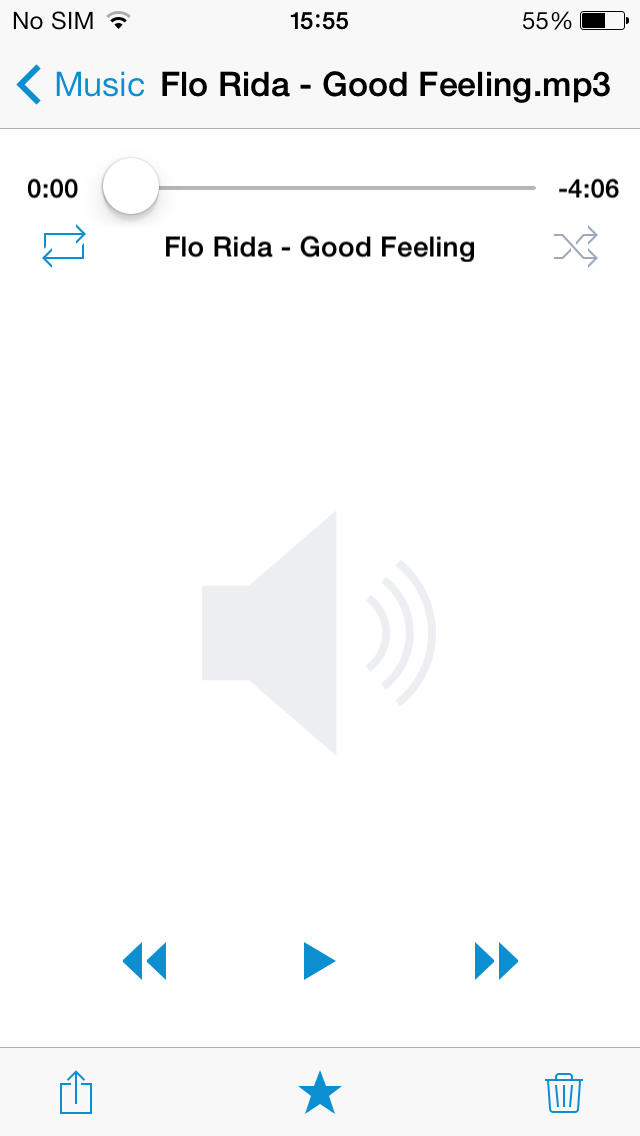Viewport: 640px width, 1136px height.
Task: Skip back to the previous track
Action: [x=144, y=961]
